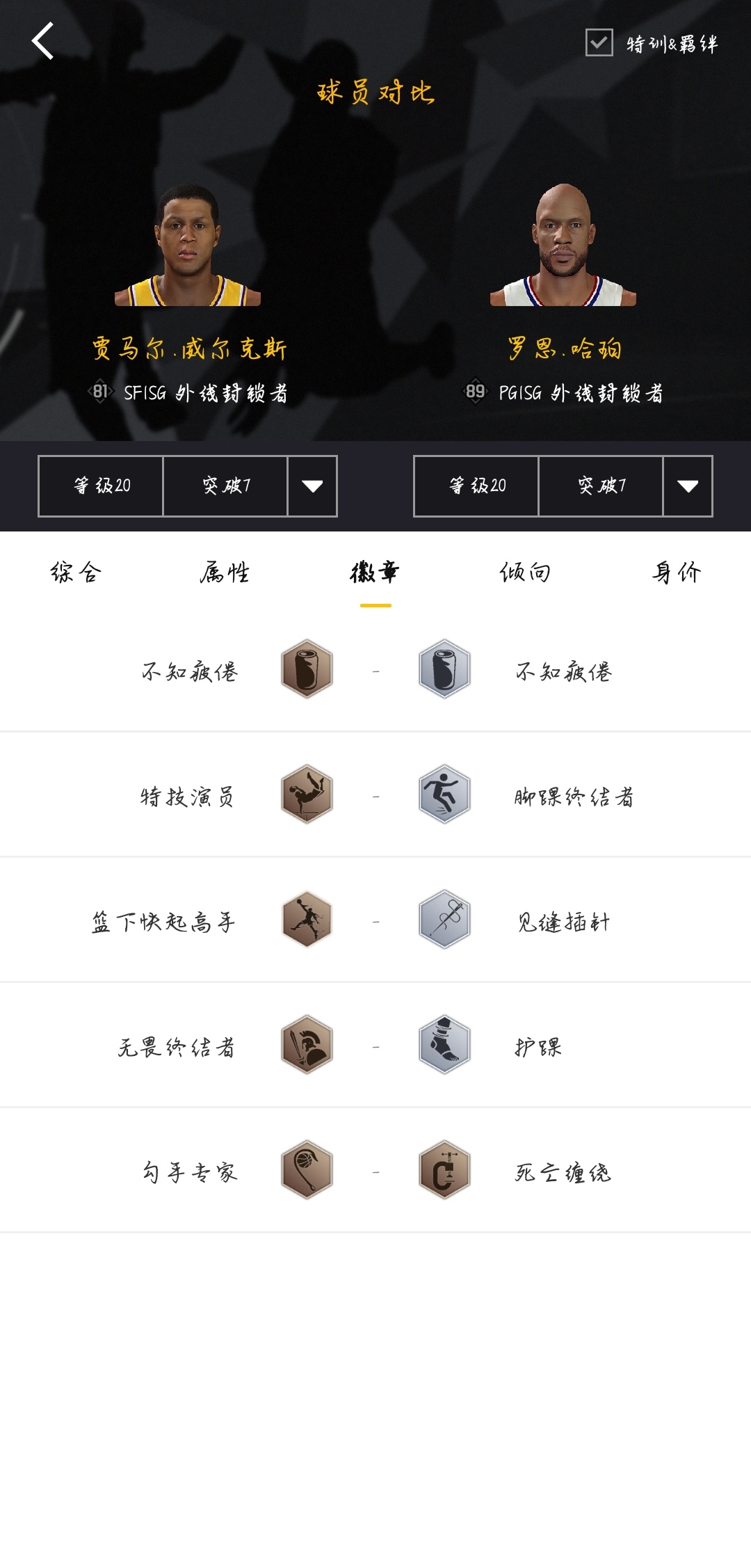Switch to the 倾向 tab

[x=525, y=573]
